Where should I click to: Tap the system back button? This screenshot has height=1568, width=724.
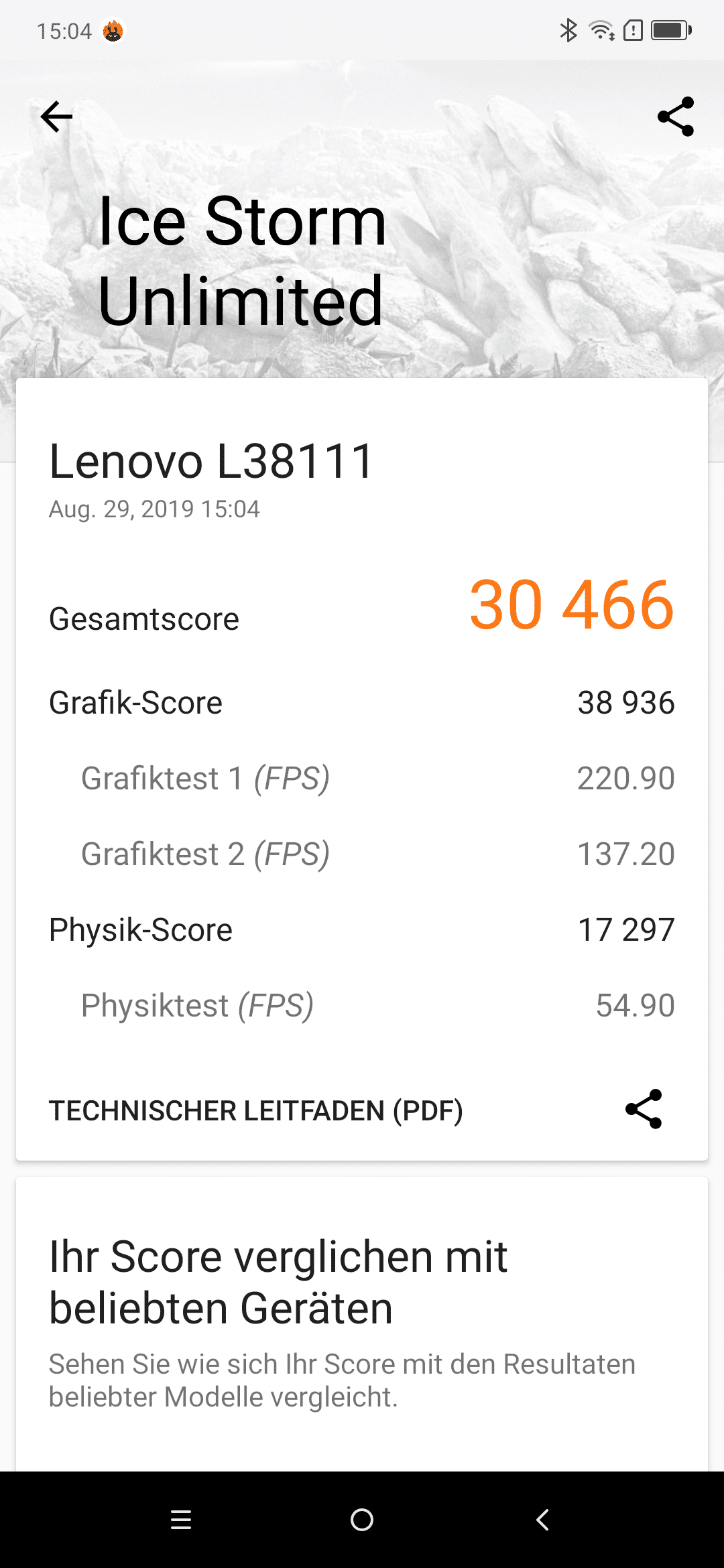[x=543, y=1520]
